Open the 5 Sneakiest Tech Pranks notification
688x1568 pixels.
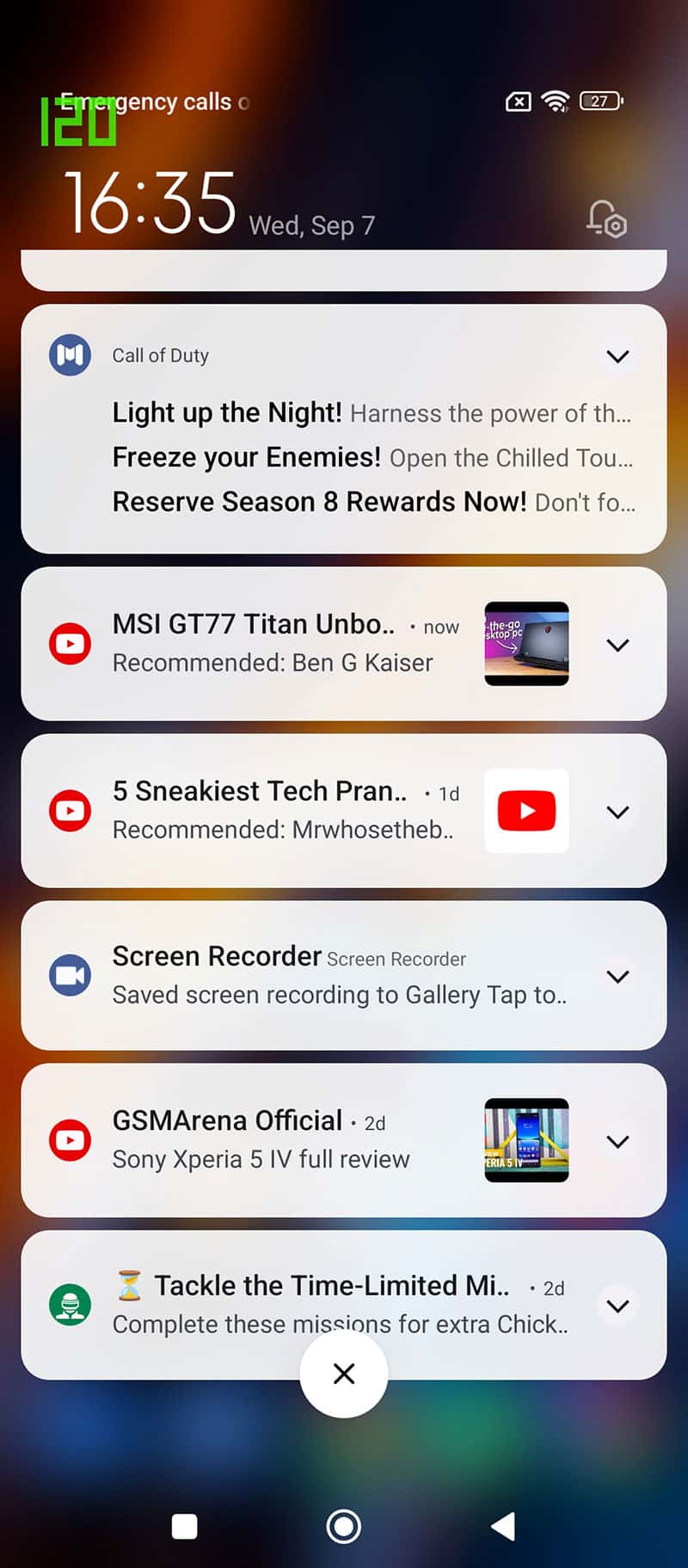284,810
